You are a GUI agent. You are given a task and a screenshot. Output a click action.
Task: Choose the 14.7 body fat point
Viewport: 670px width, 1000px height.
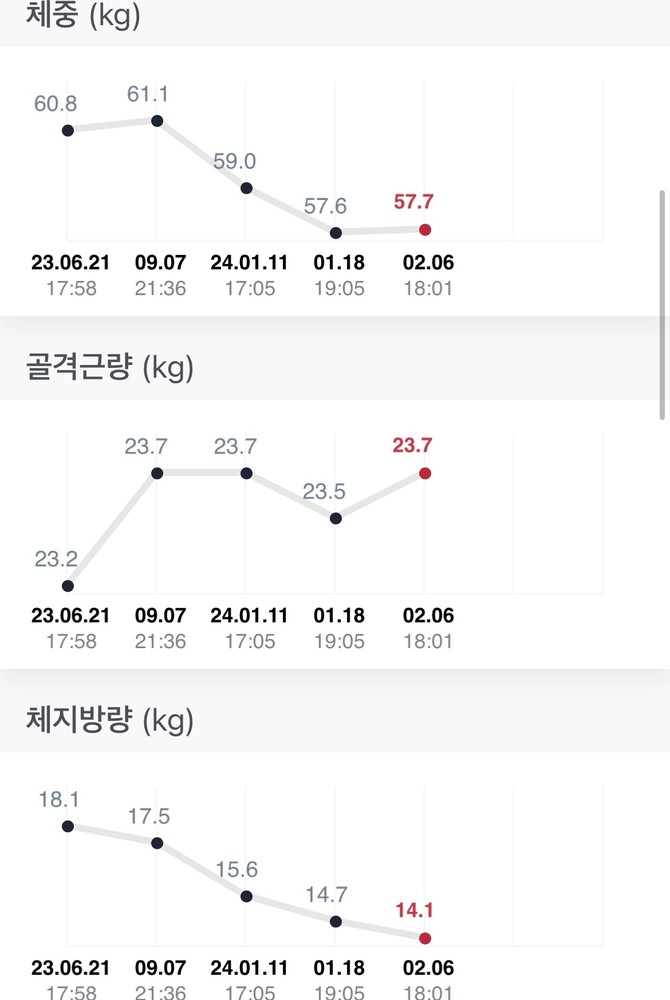336,922
